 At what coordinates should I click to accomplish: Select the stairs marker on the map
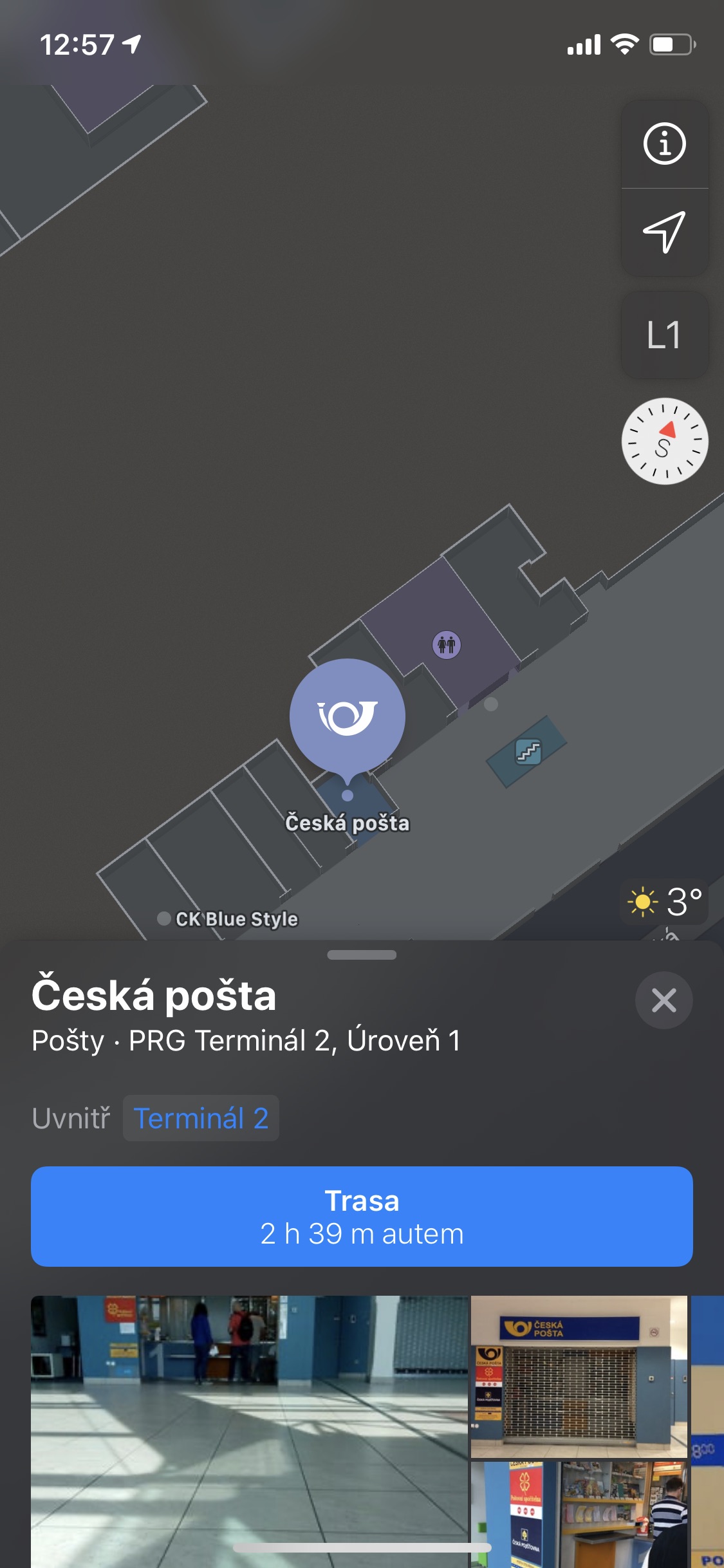click(x=528, y=751)
